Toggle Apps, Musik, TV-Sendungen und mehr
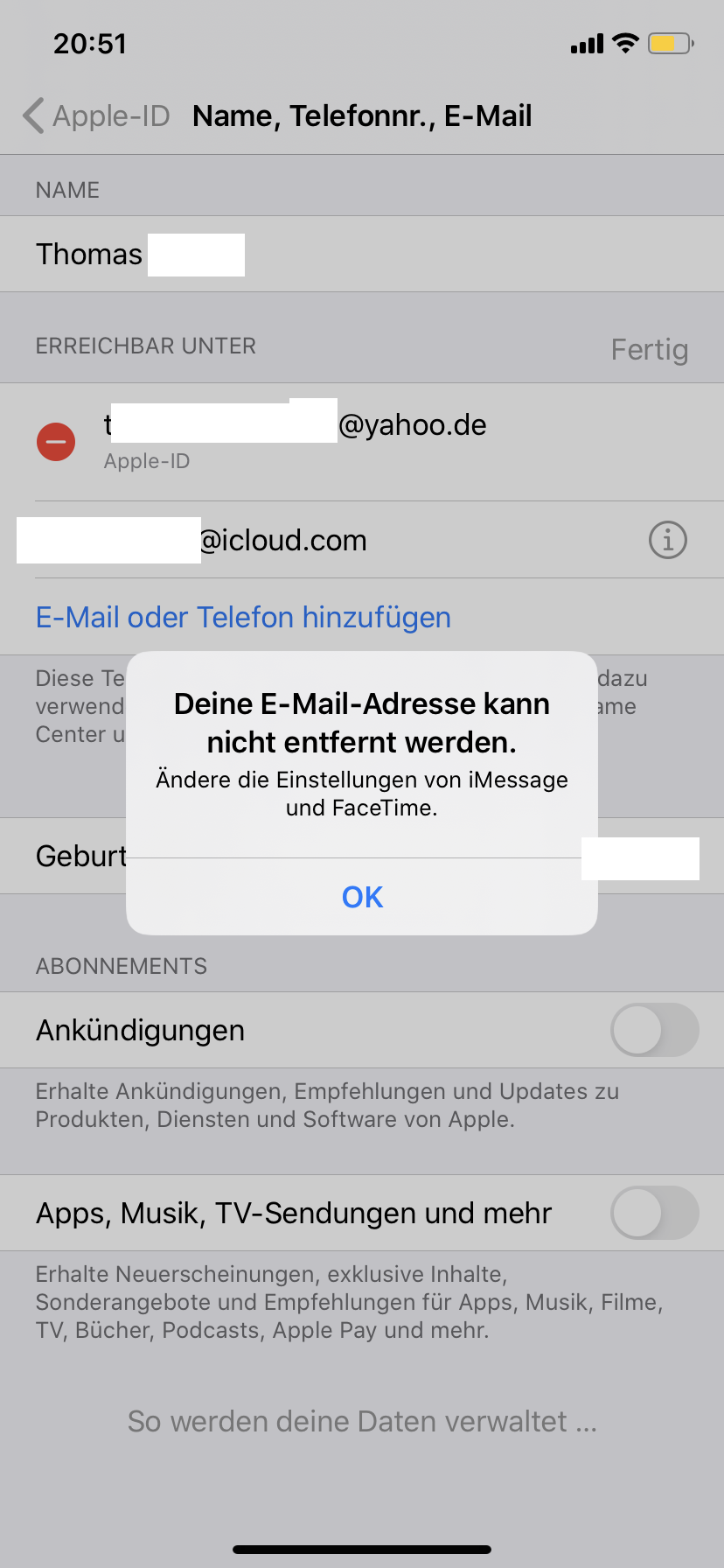 [x=654, y=1213]
